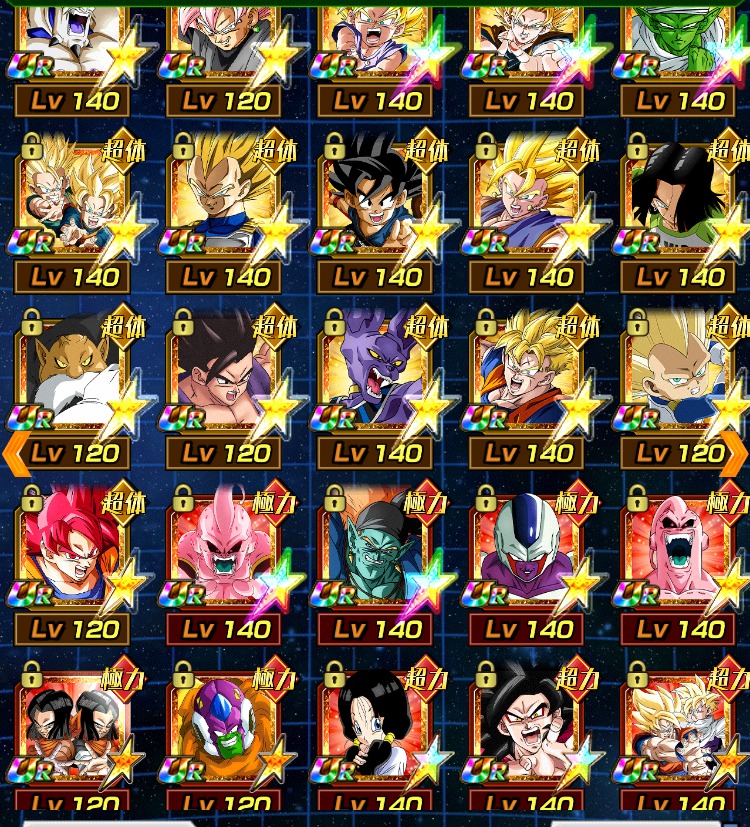Open the Kid Buu card
This screenshot has height=827, width=750.
pos(223,548)
